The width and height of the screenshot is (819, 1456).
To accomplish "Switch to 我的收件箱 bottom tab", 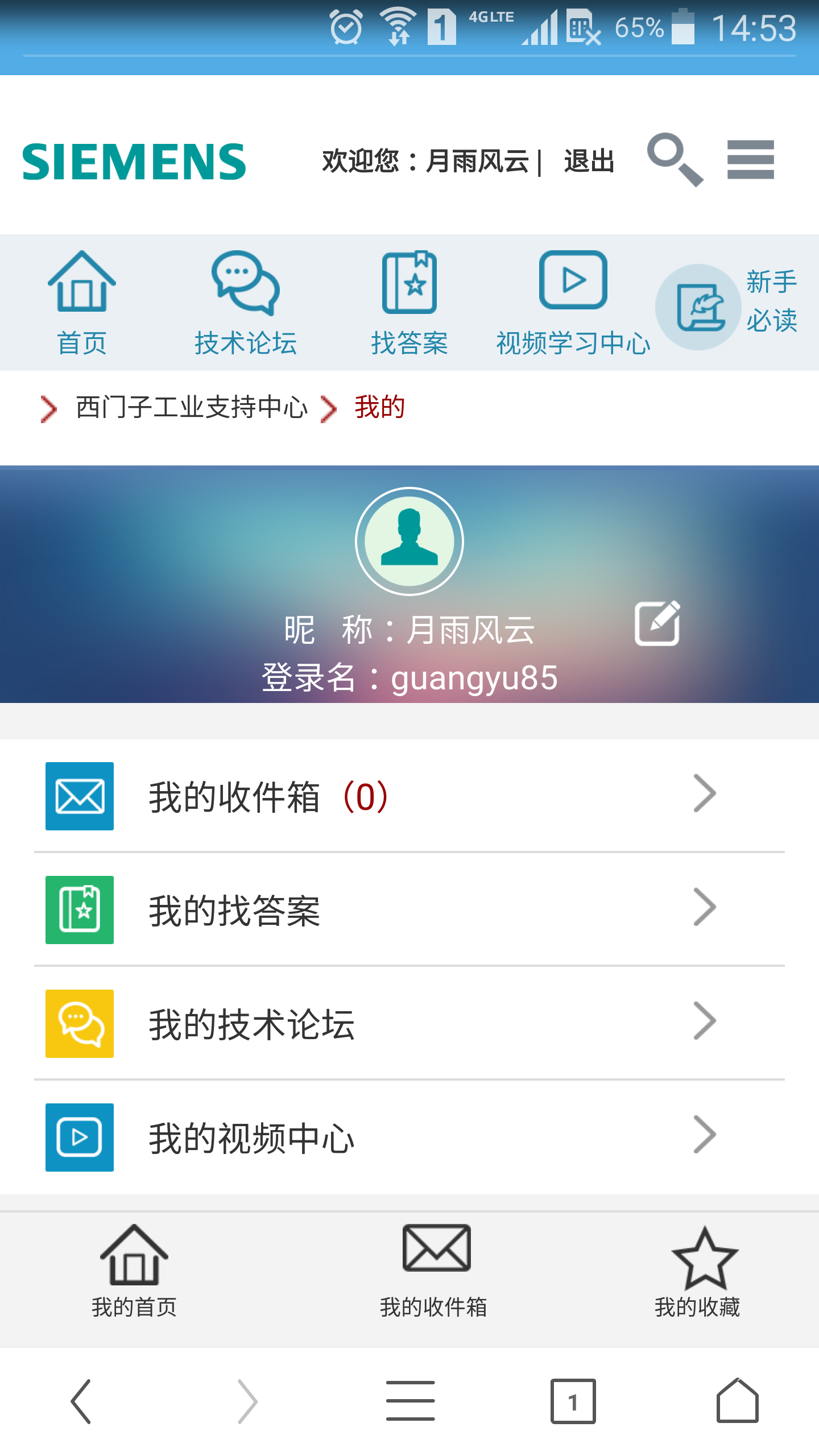I will coord(435,1272).
